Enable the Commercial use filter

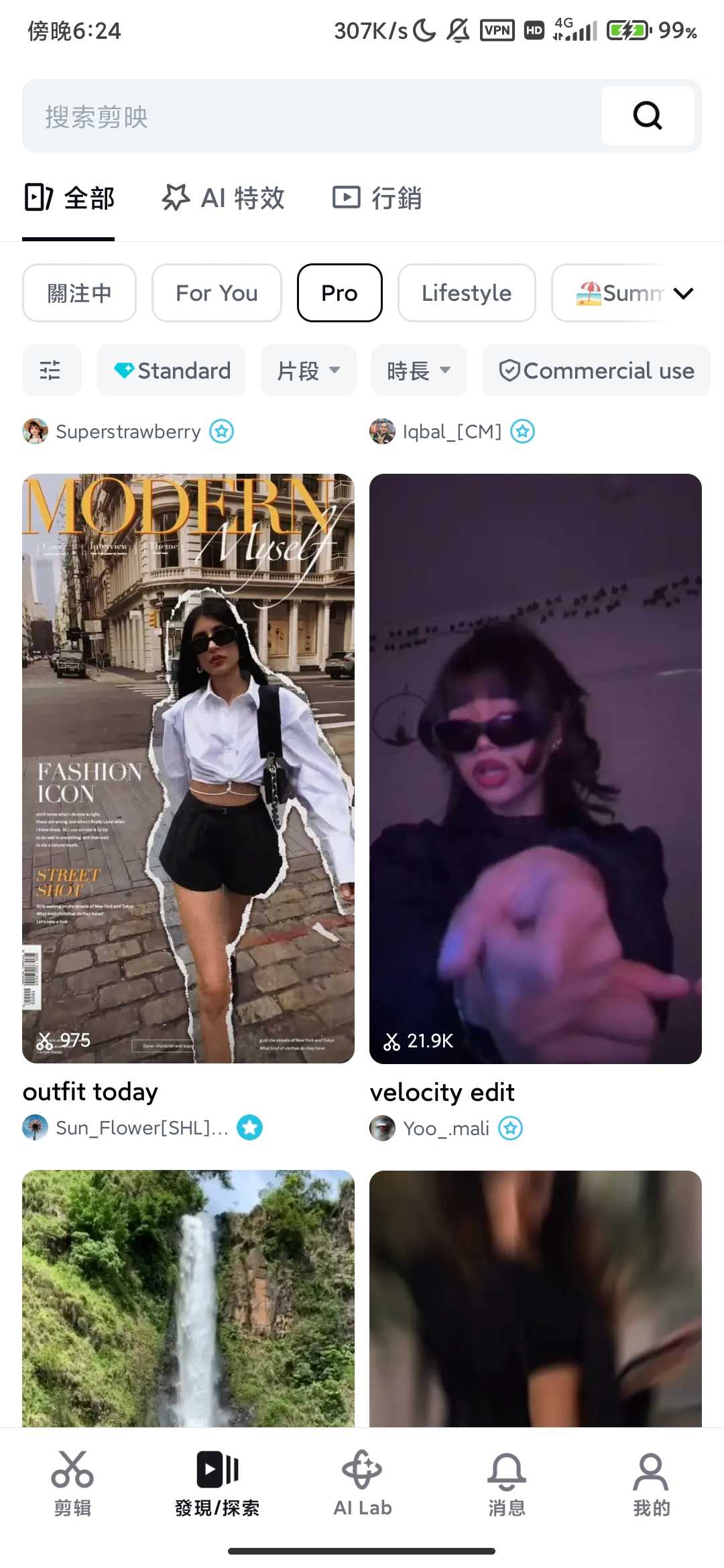coord(596,371)
